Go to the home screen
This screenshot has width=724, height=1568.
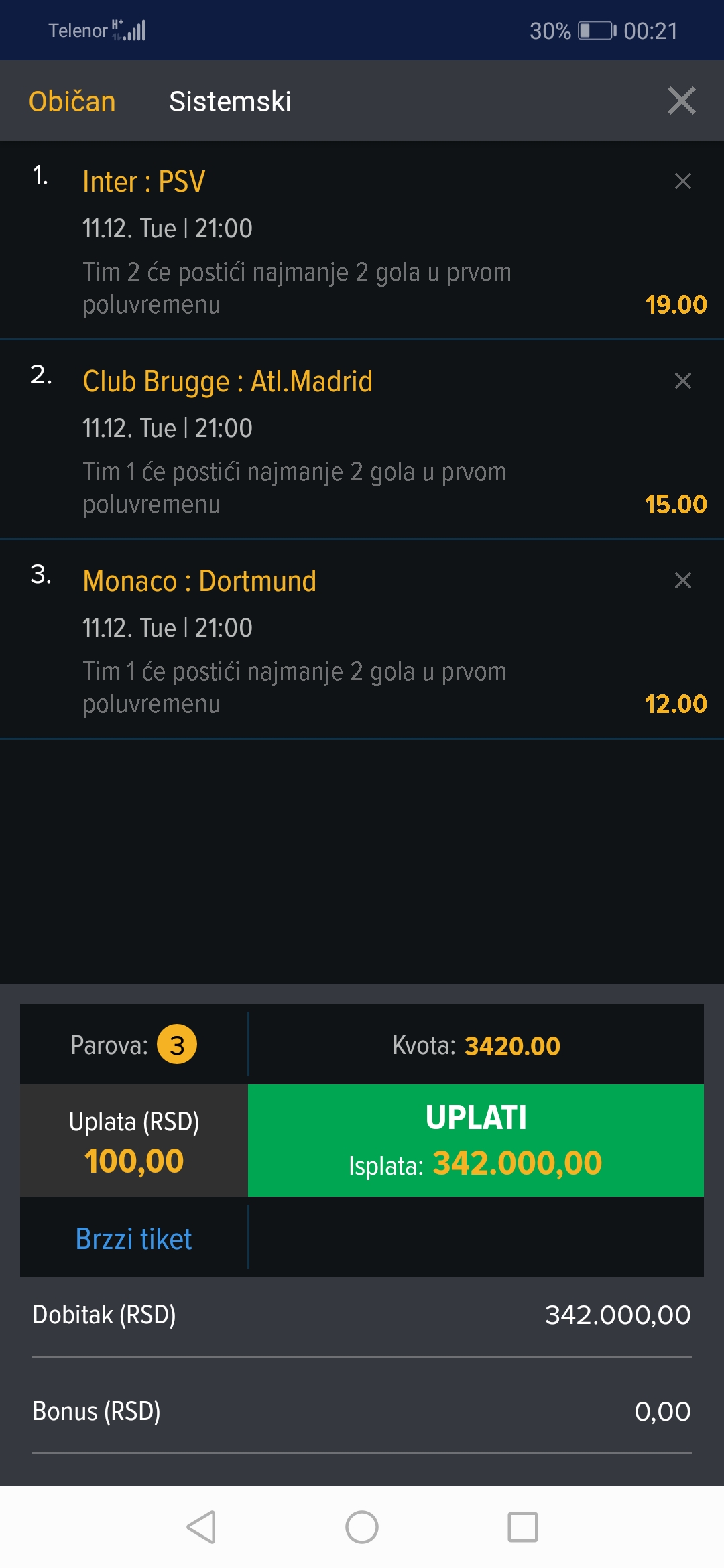[x=362, y=1527]
